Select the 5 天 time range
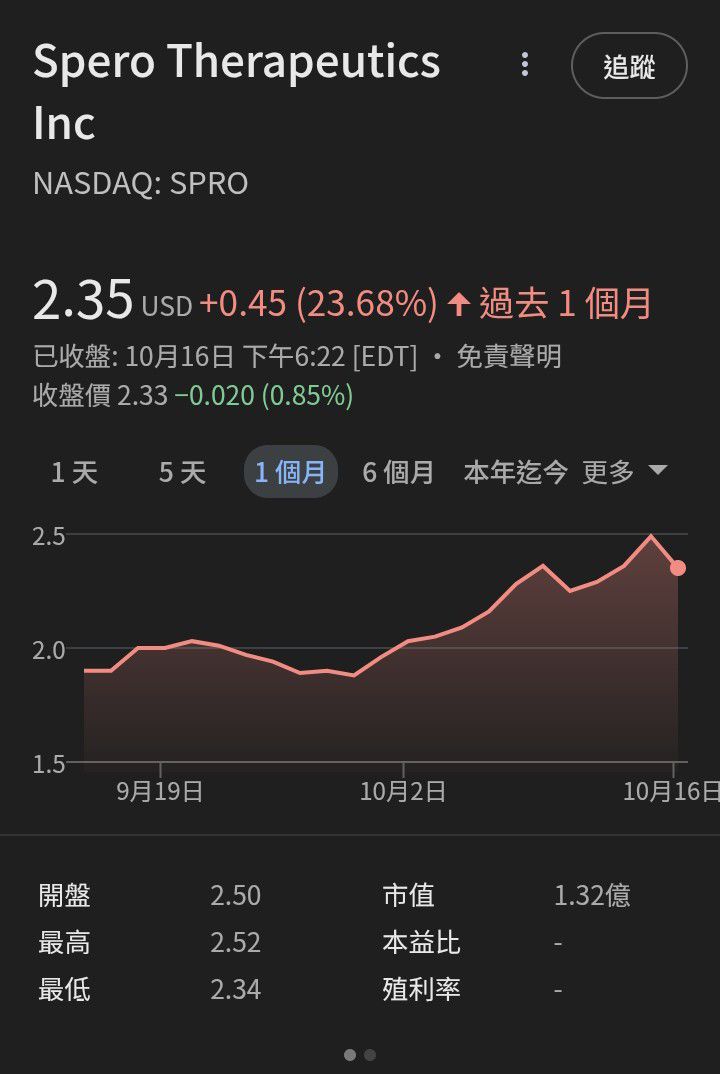The height and width of the screenshot is (1074, 720). (x=182, y=472)
